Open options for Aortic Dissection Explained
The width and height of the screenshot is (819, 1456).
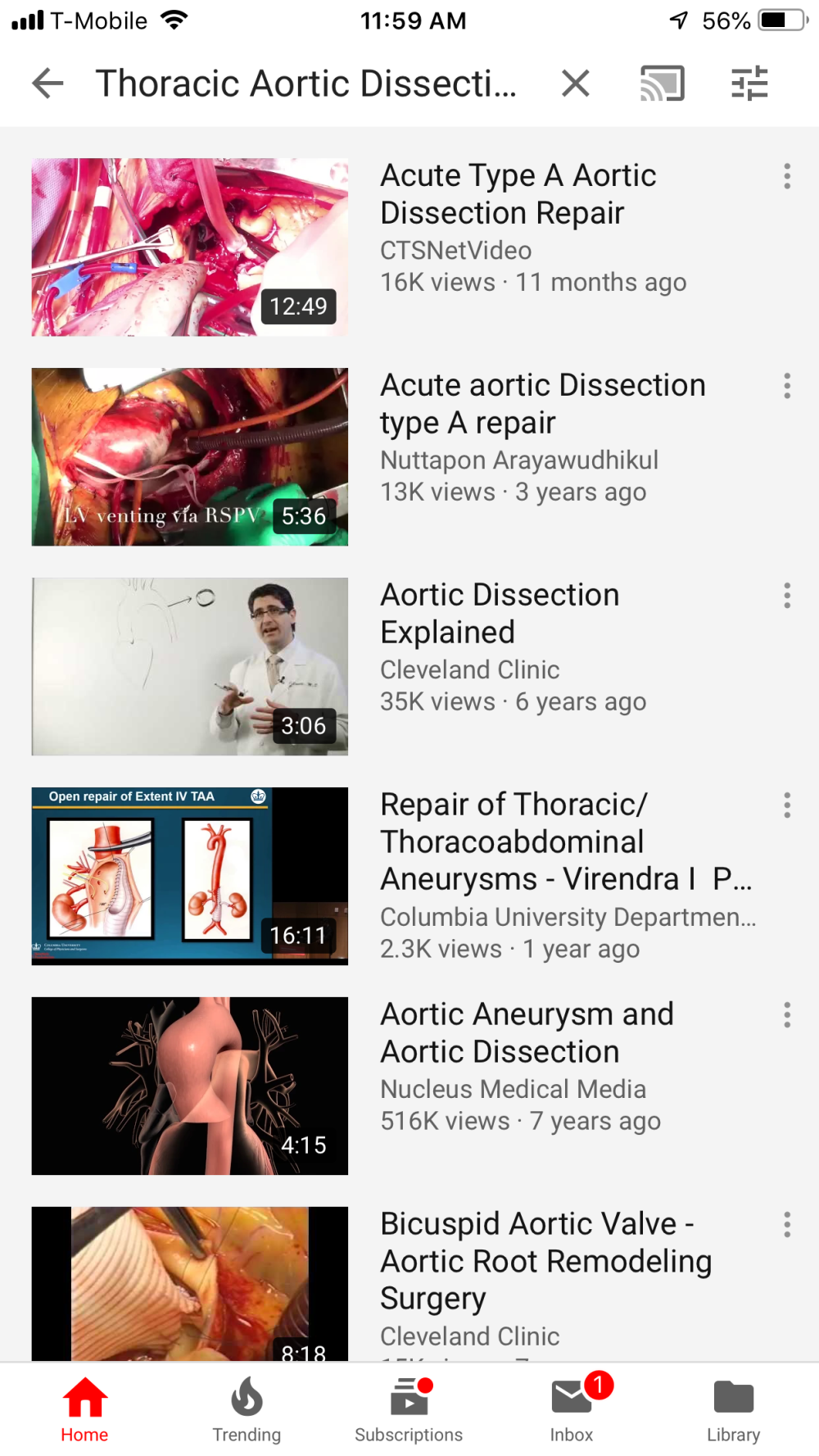787,596
